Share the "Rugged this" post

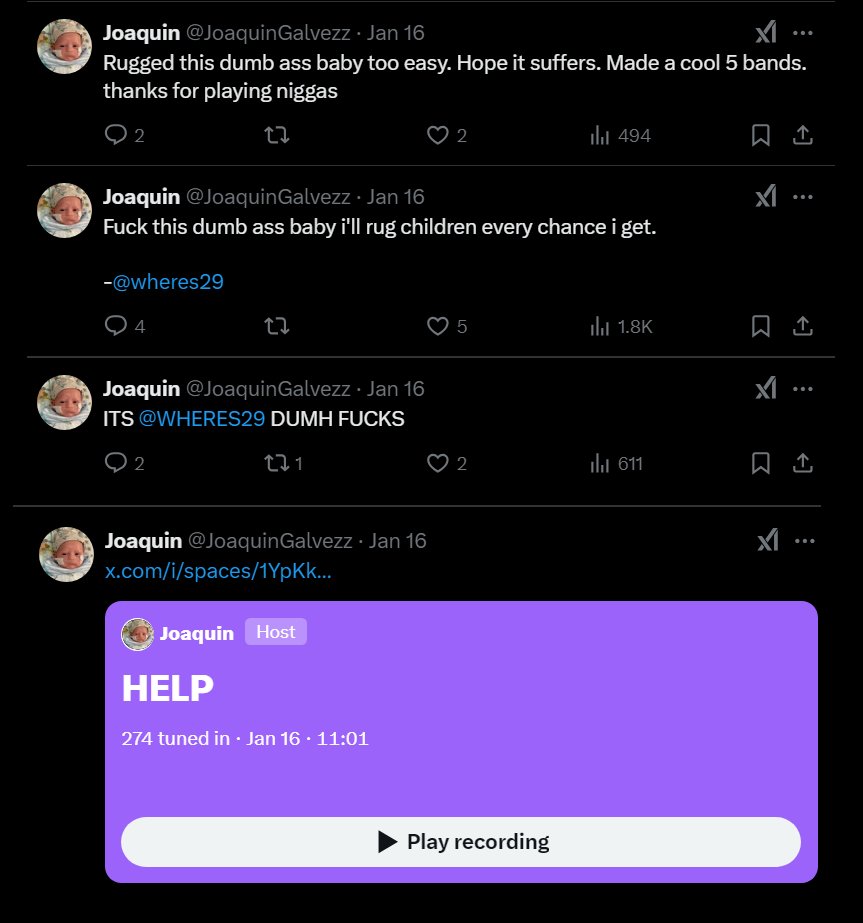[x=802, y=135]
